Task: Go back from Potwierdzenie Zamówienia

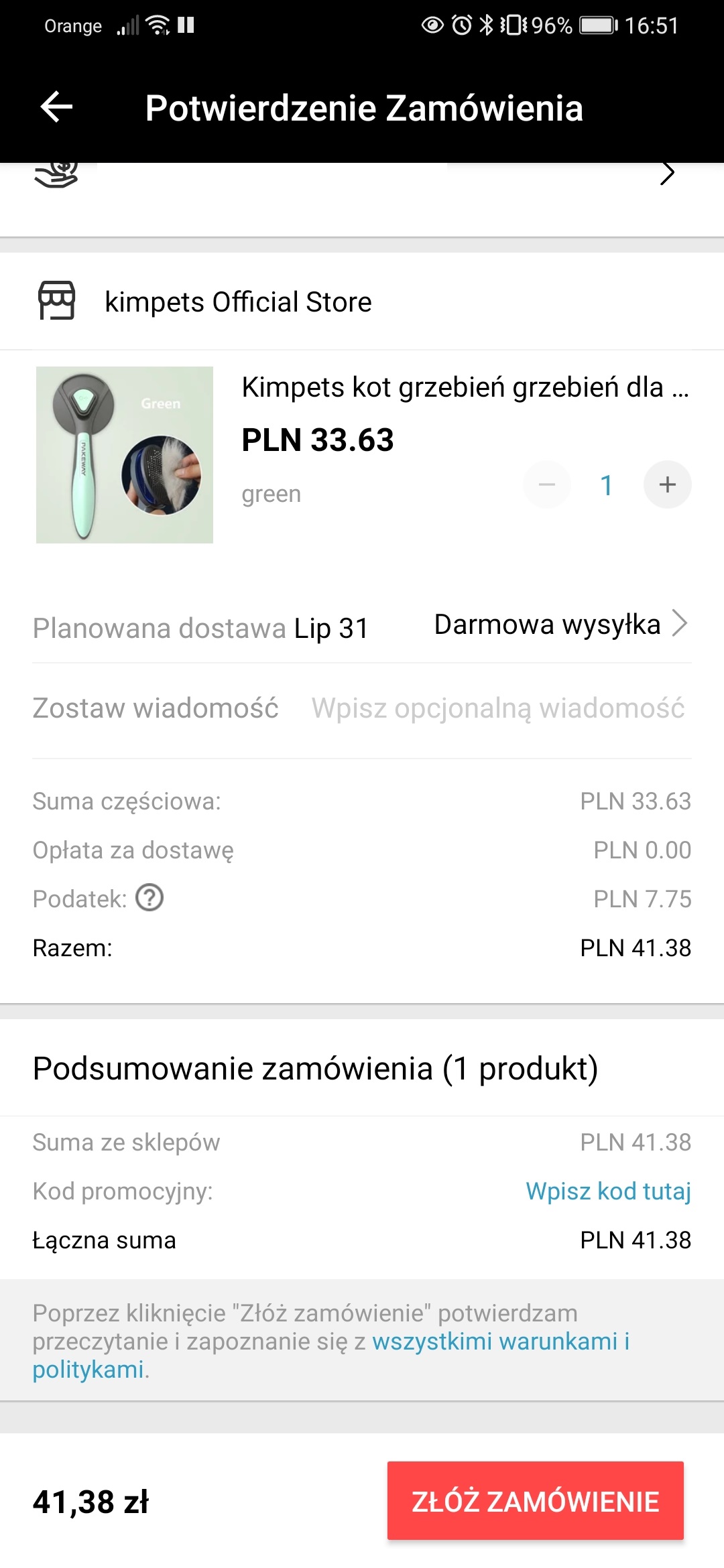Action: (56, 107)
